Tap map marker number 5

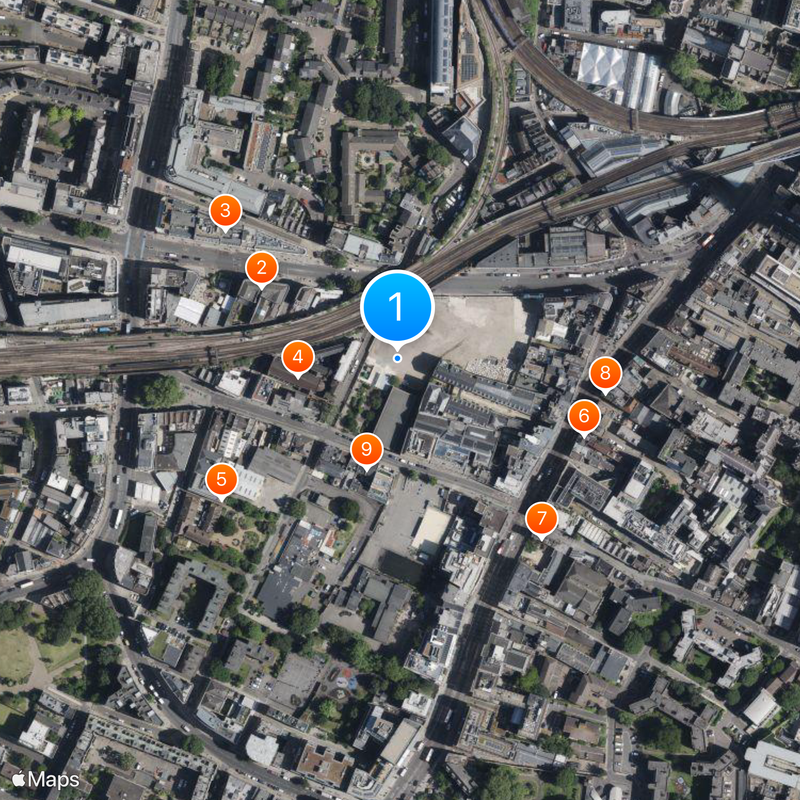click(x=221, y=478)
